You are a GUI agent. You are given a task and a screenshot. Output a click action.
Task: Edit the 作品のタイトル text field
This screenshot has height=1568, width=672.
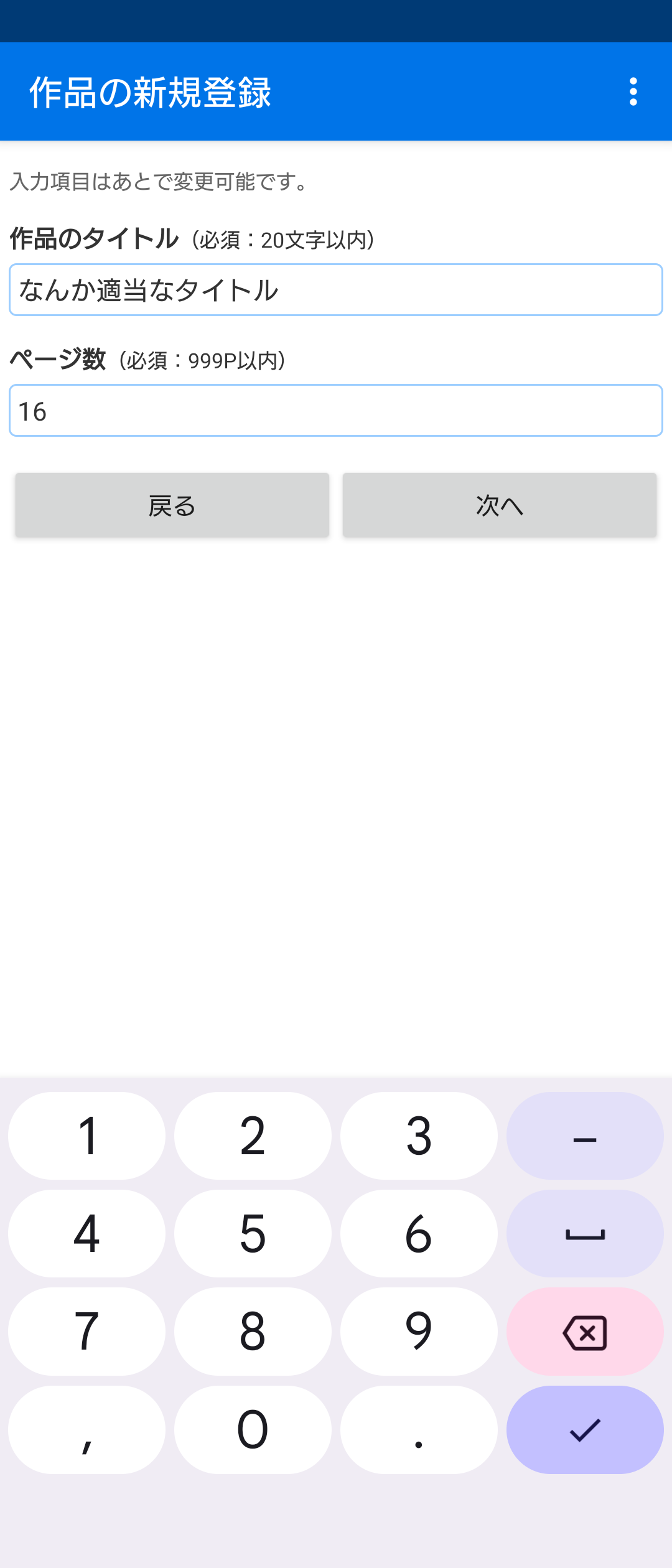(x=336, y=290)
